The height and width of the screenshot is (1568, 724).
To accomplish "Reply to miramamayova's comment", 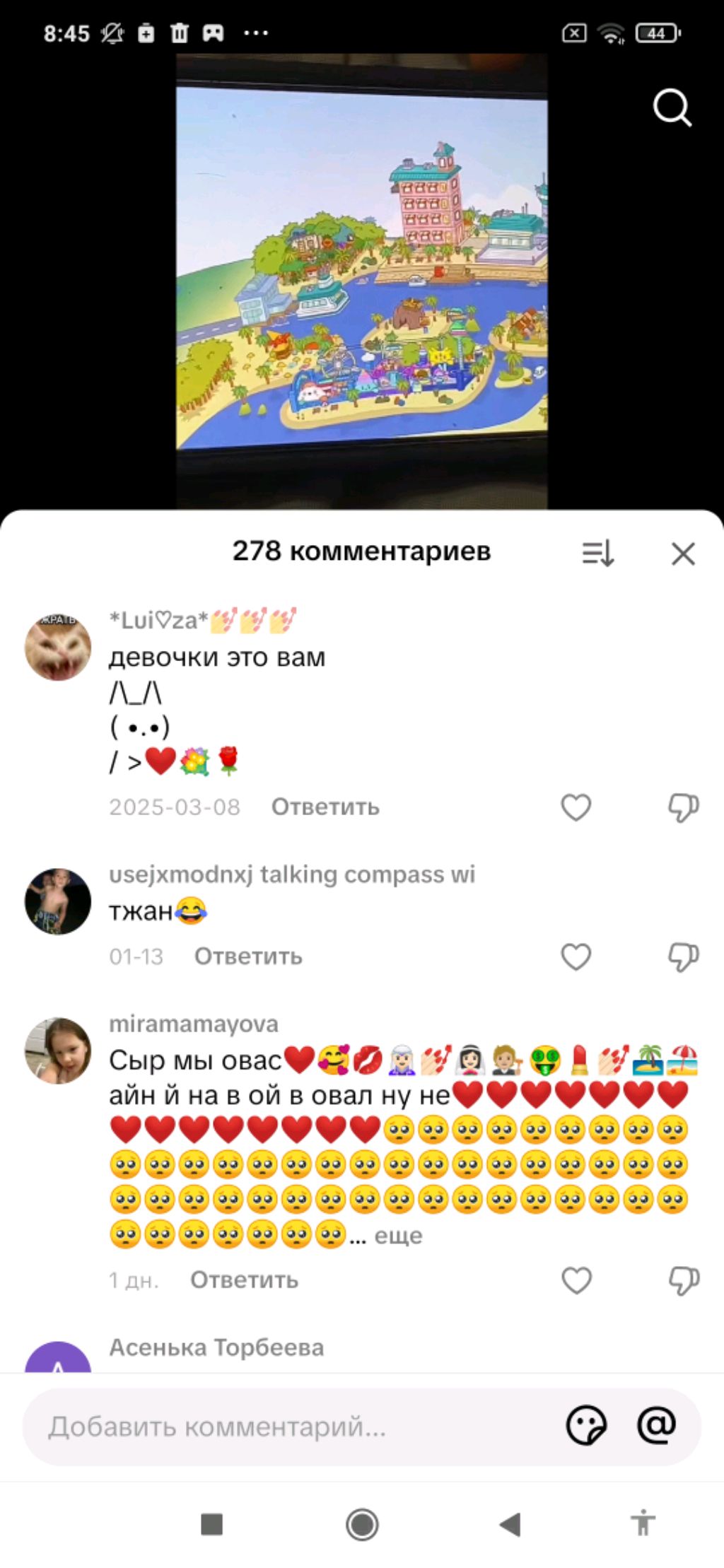I will (244, 1280).
